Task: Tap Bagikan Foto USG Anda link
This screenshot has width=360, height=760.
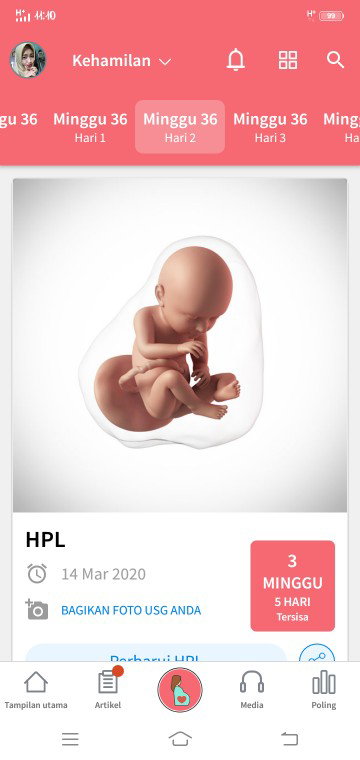Action: tap(131, 610)
